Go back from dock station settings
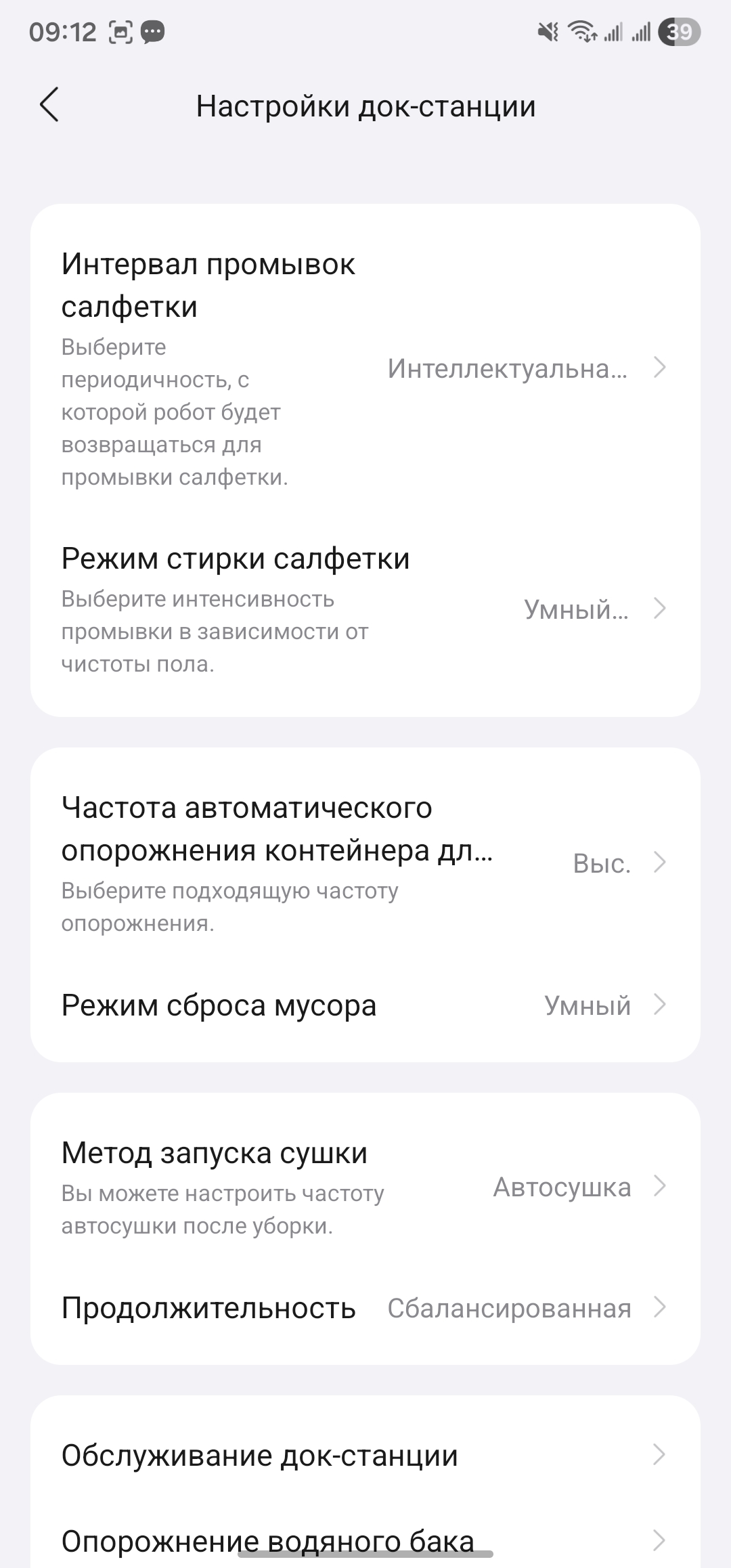This screenshot has height=1568, width=731. coord(49,105)
